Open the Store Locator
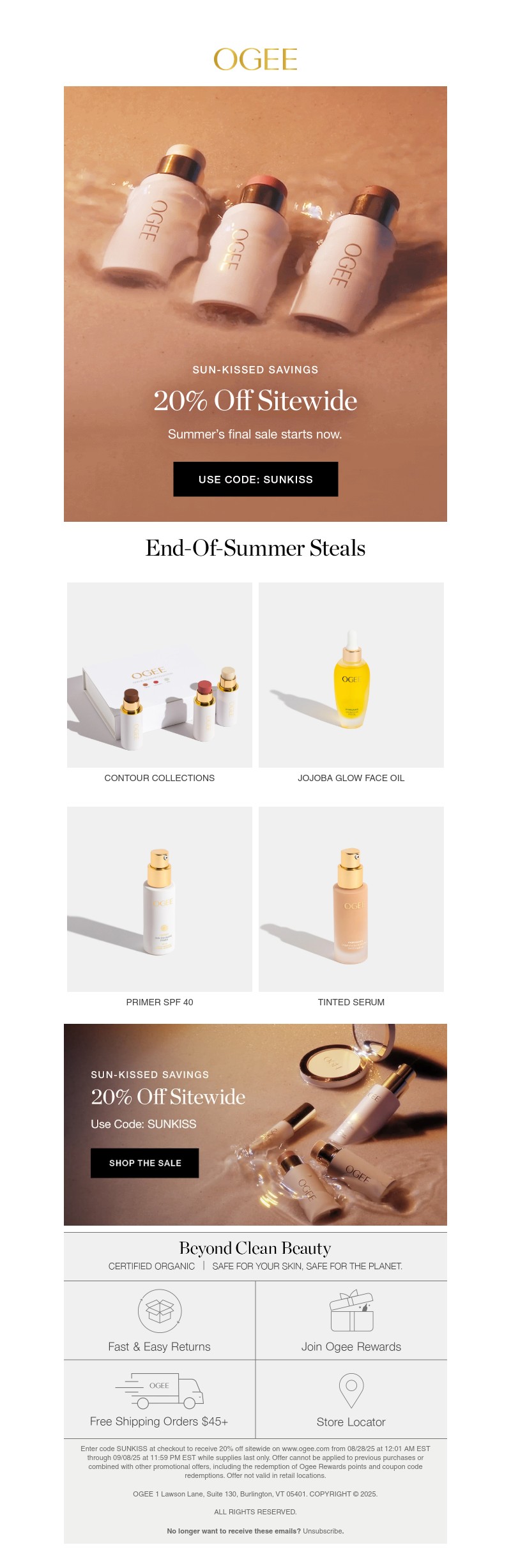The height and width of the screenshot is (1568, 511). [x=351, y=1399]
